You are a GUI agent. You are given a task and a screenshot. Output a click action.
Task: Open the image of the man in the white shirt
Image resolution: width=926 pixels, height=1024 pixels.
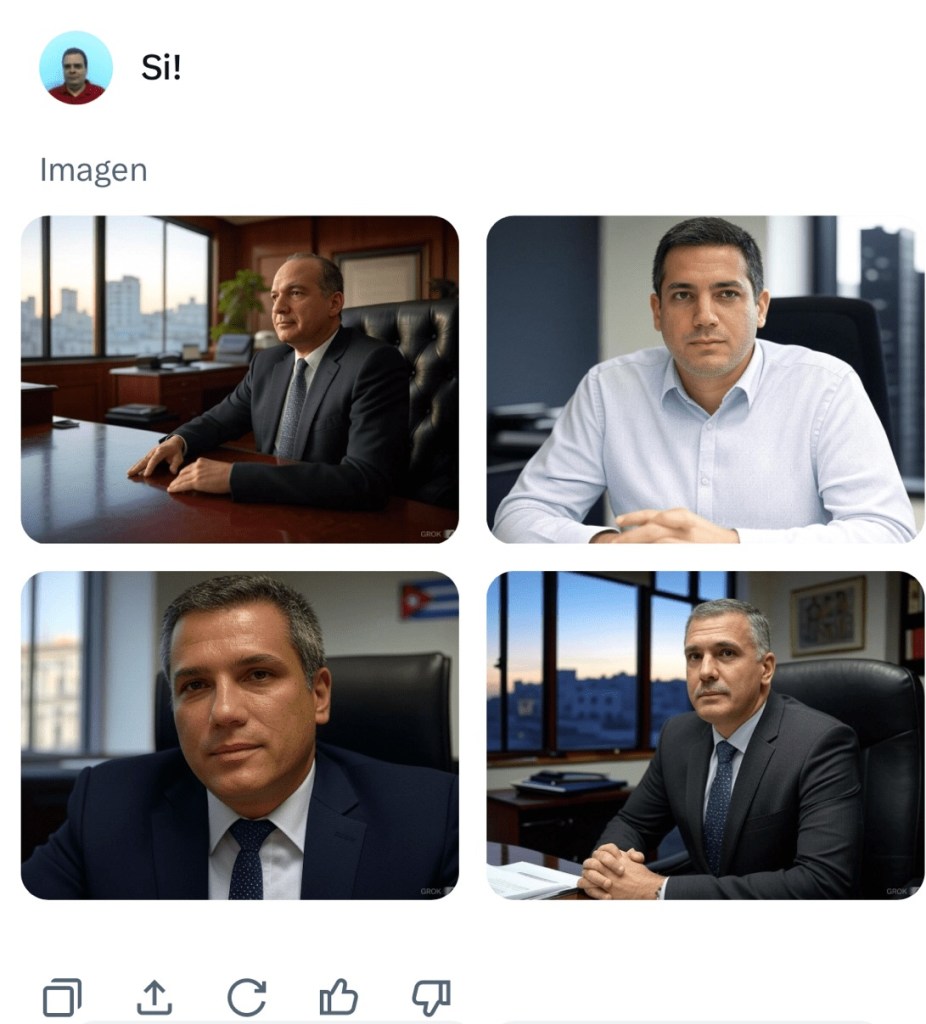[x=705, y=379]
